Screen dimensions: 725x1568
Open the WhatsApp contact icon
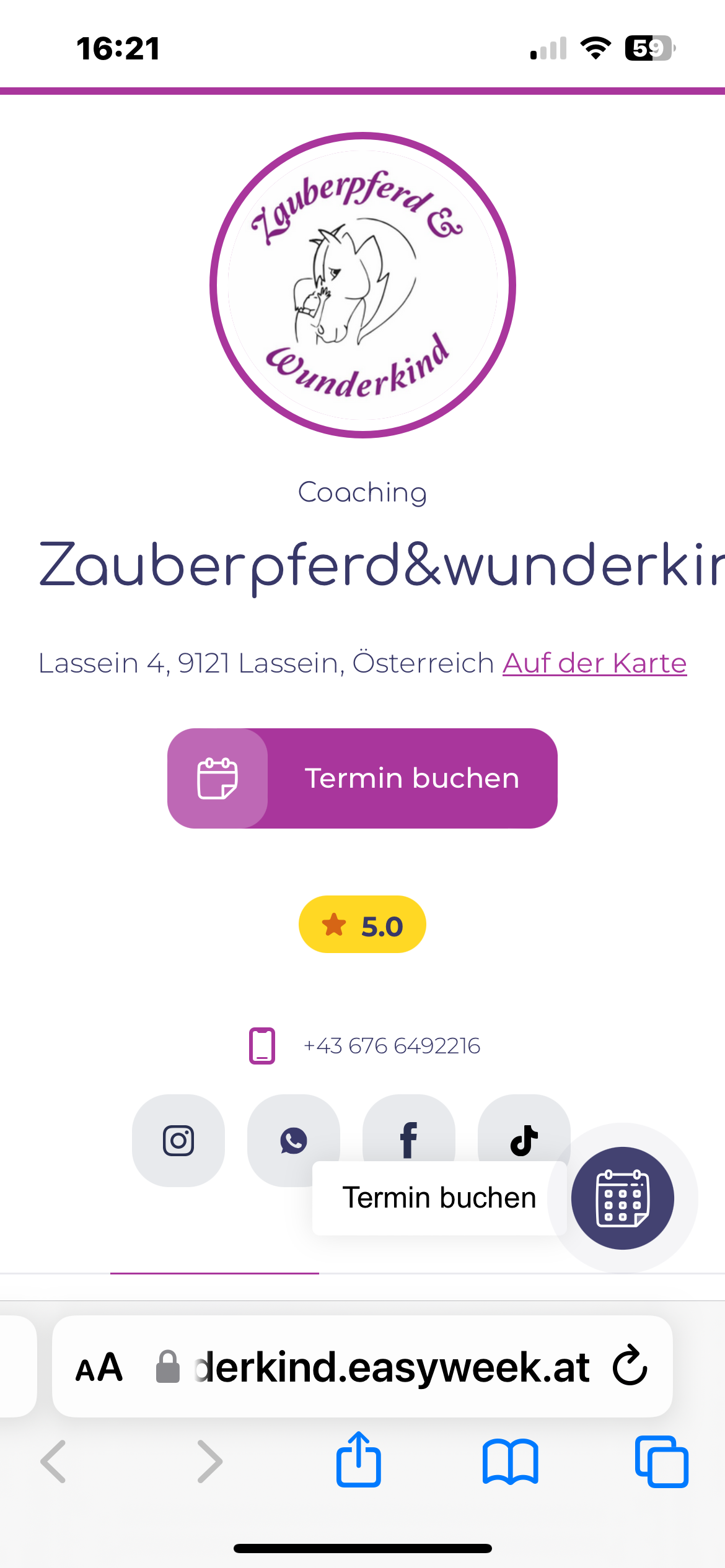[x=294, y=1141]
